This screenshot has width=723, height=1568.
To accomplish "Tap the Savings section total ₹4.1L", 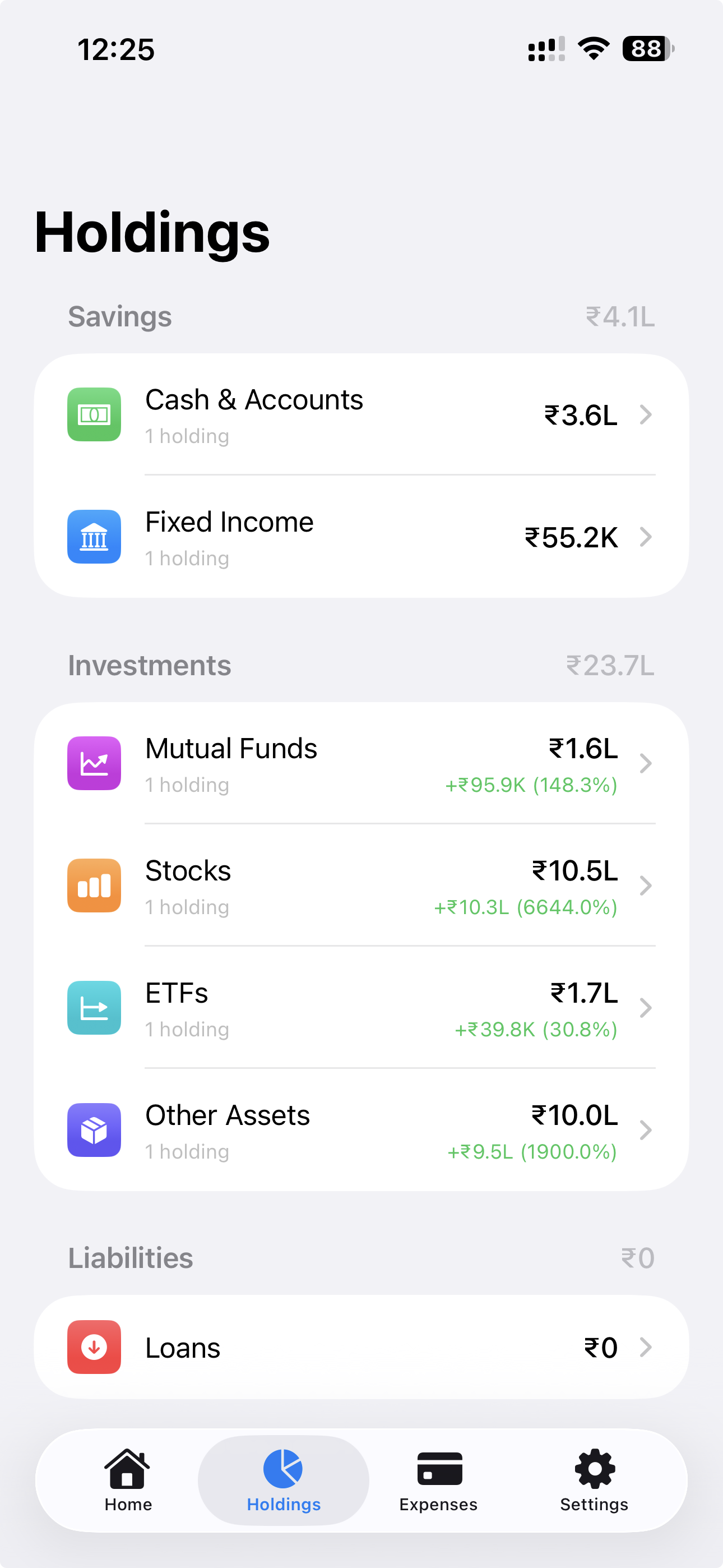I will (619, 316).
